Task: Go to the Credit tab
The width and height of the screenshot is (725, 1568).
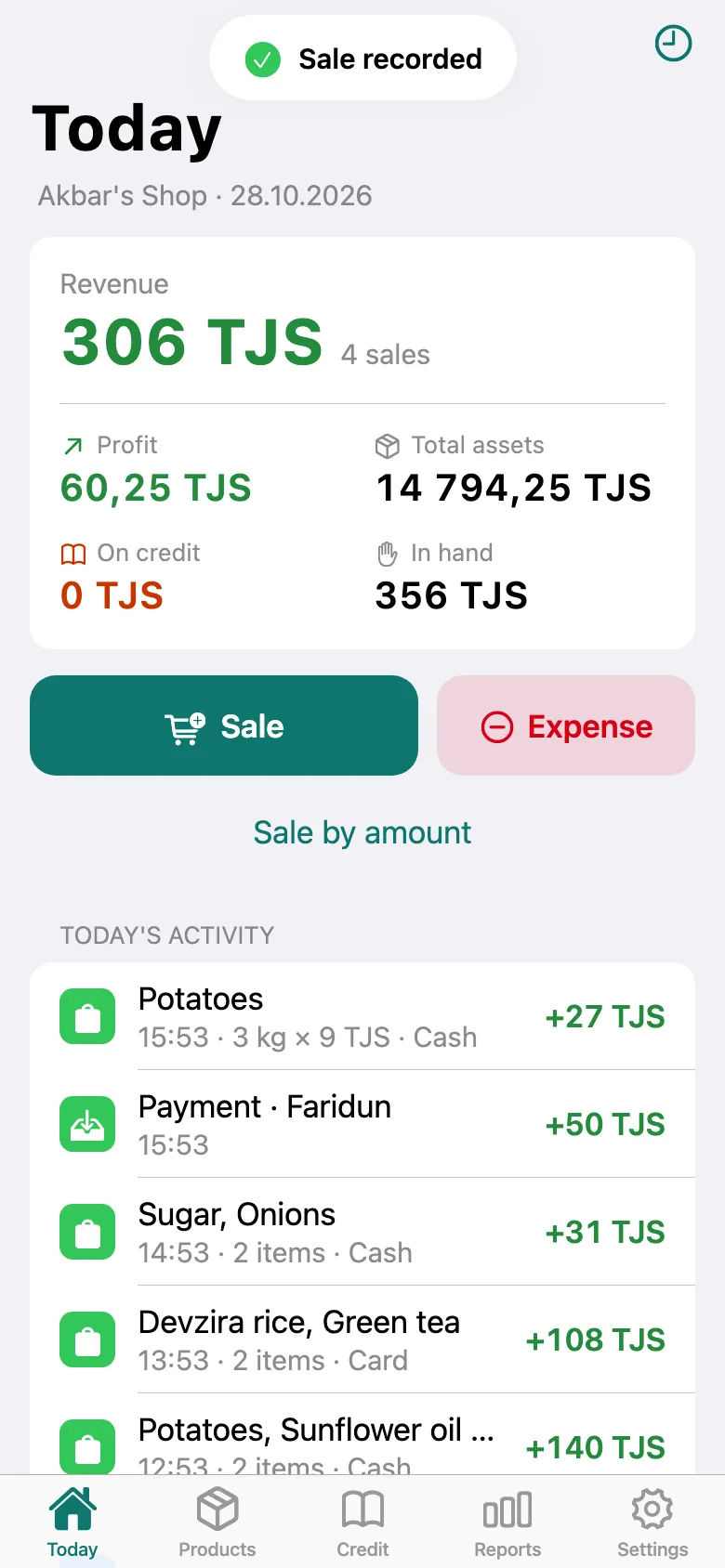Action: [362, 1523]
